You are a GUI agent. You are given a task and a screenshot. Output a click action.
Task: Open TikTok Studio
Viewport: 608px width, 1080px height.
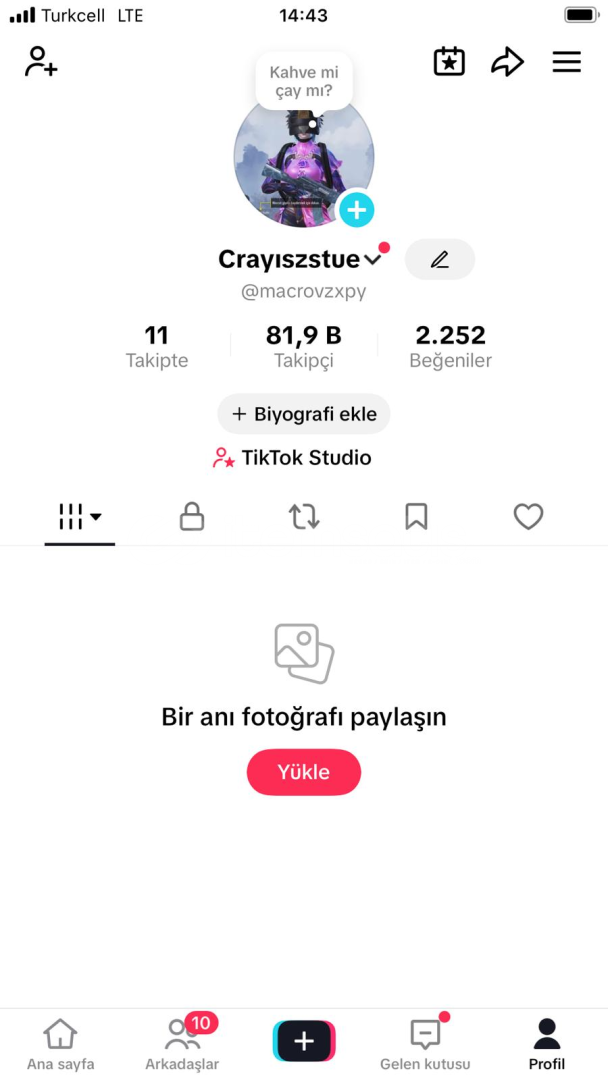tap(292, 458)
